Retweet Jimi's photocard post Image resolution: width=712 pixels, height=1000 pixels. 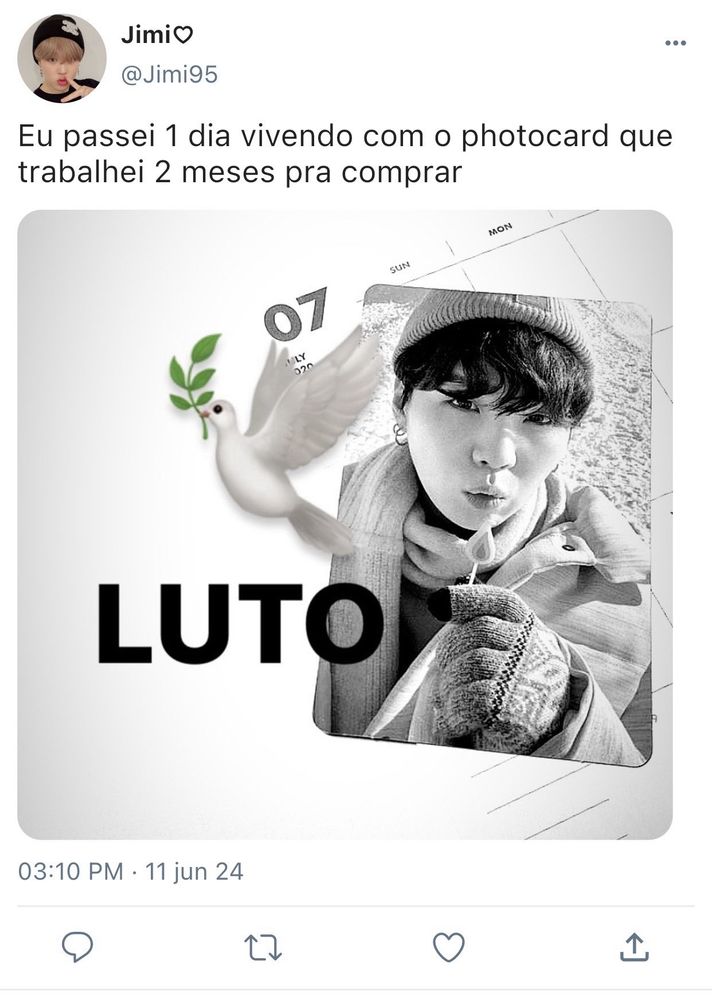click(x=263, y=946)
